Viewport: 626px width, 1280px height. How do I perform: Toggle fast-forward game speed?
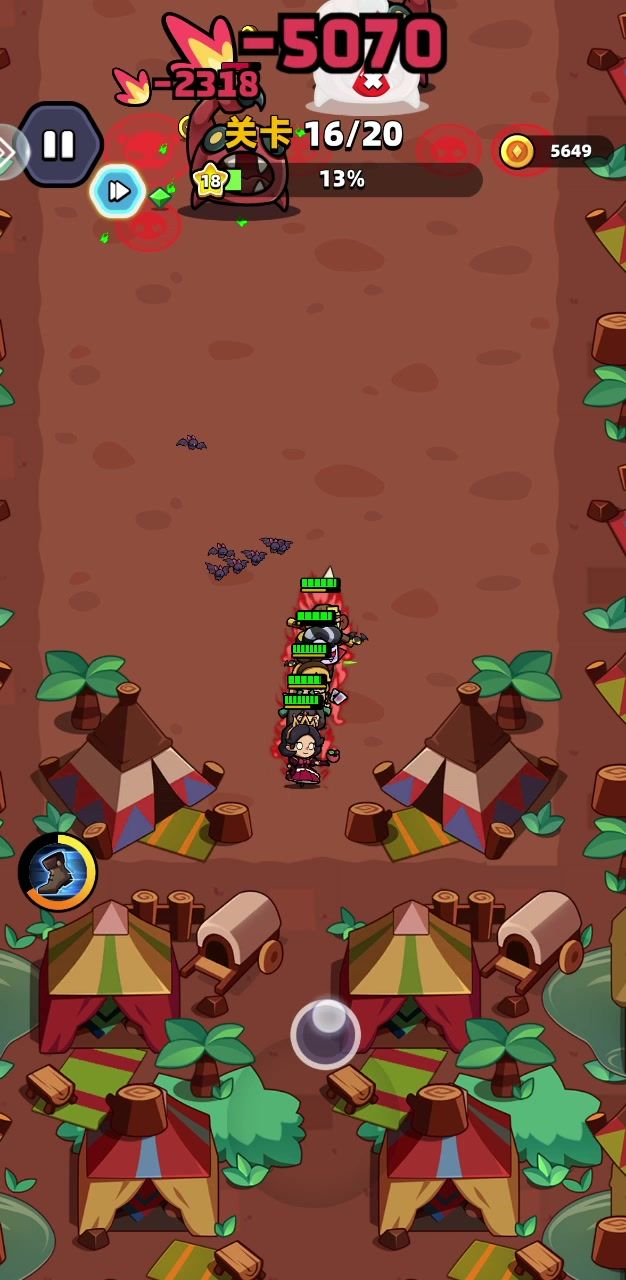[118, 191]
